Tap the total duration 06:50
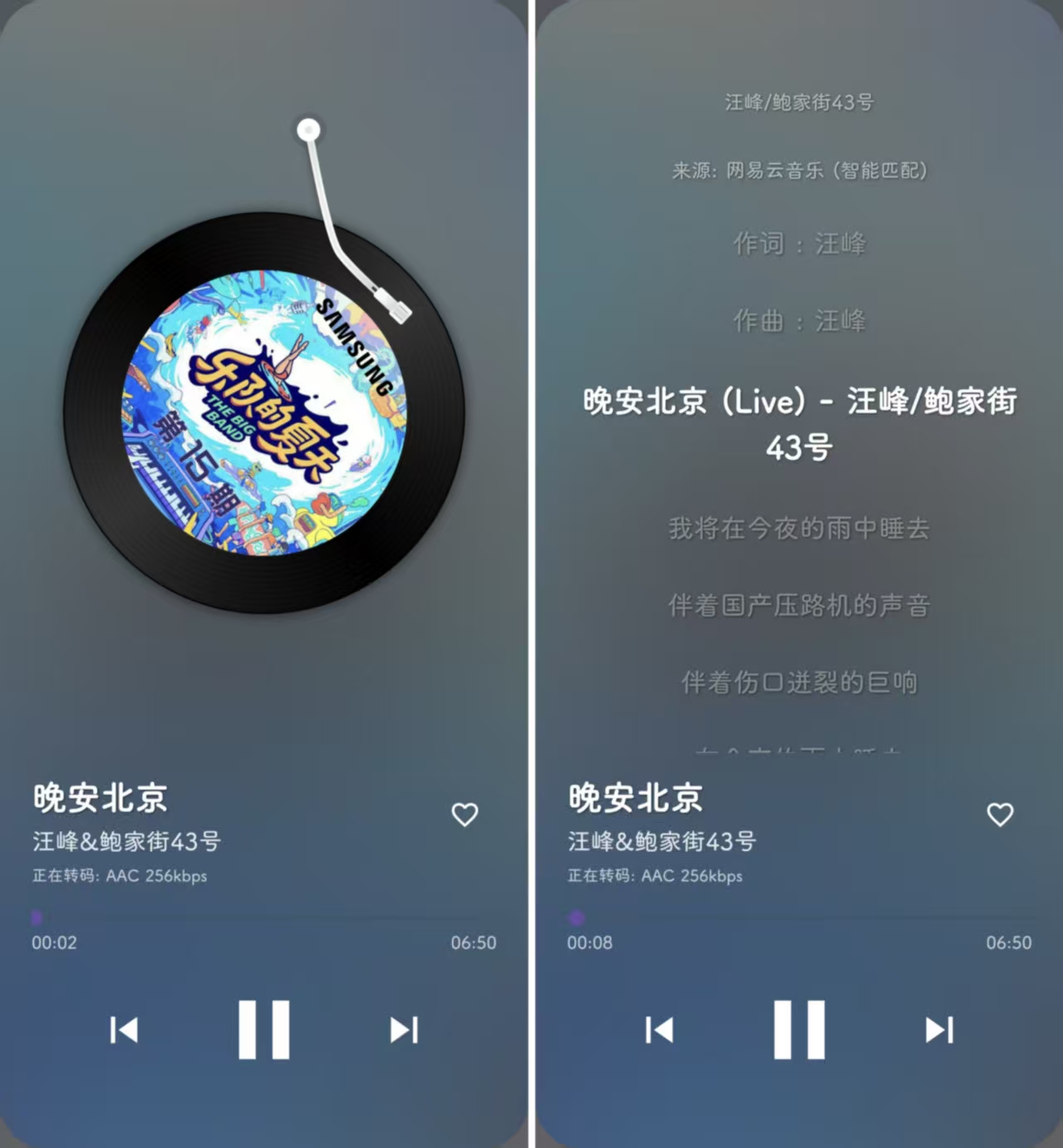Screen dimensions: 1063x1148 point(474,942)
